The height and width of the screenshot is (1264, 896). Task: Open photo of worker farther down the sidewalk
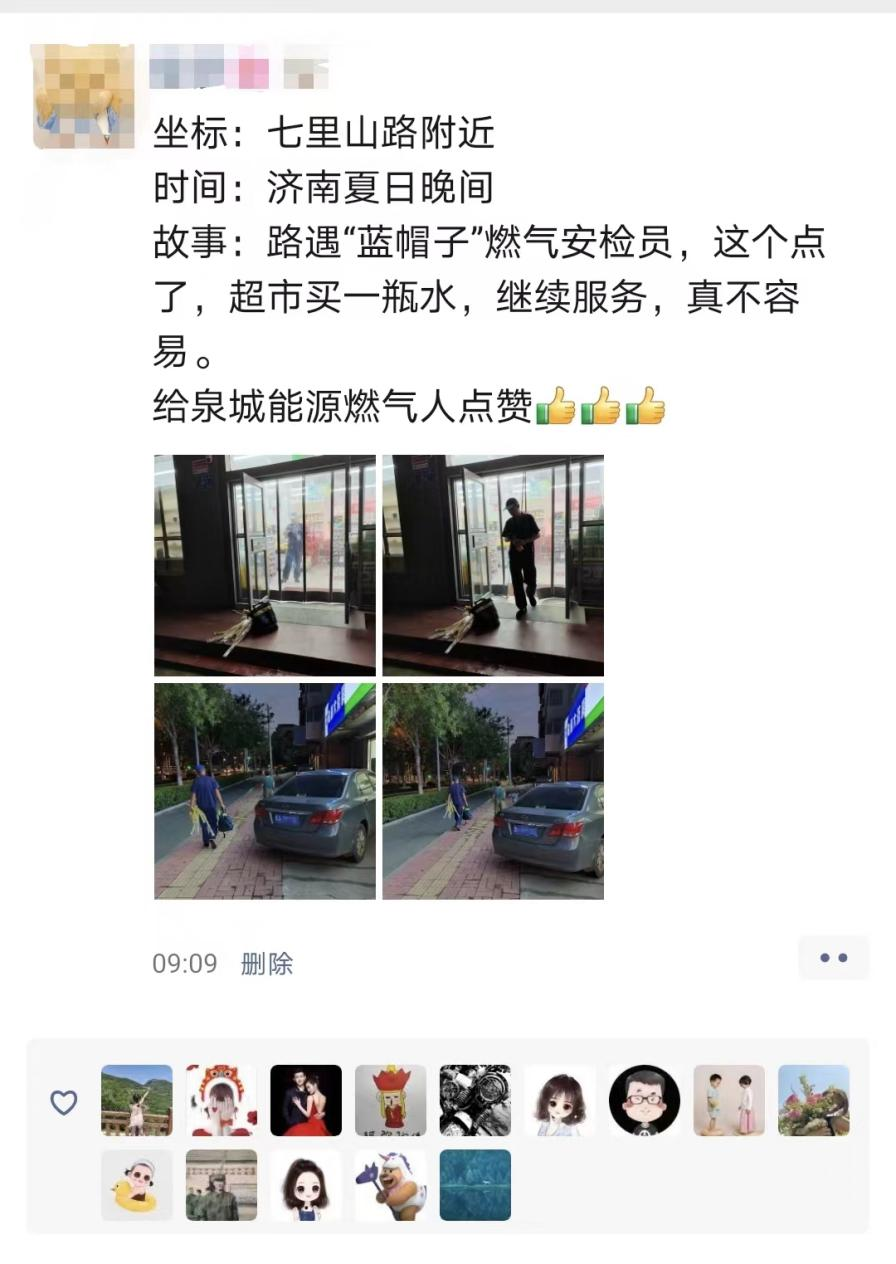[x=493, y=791]
